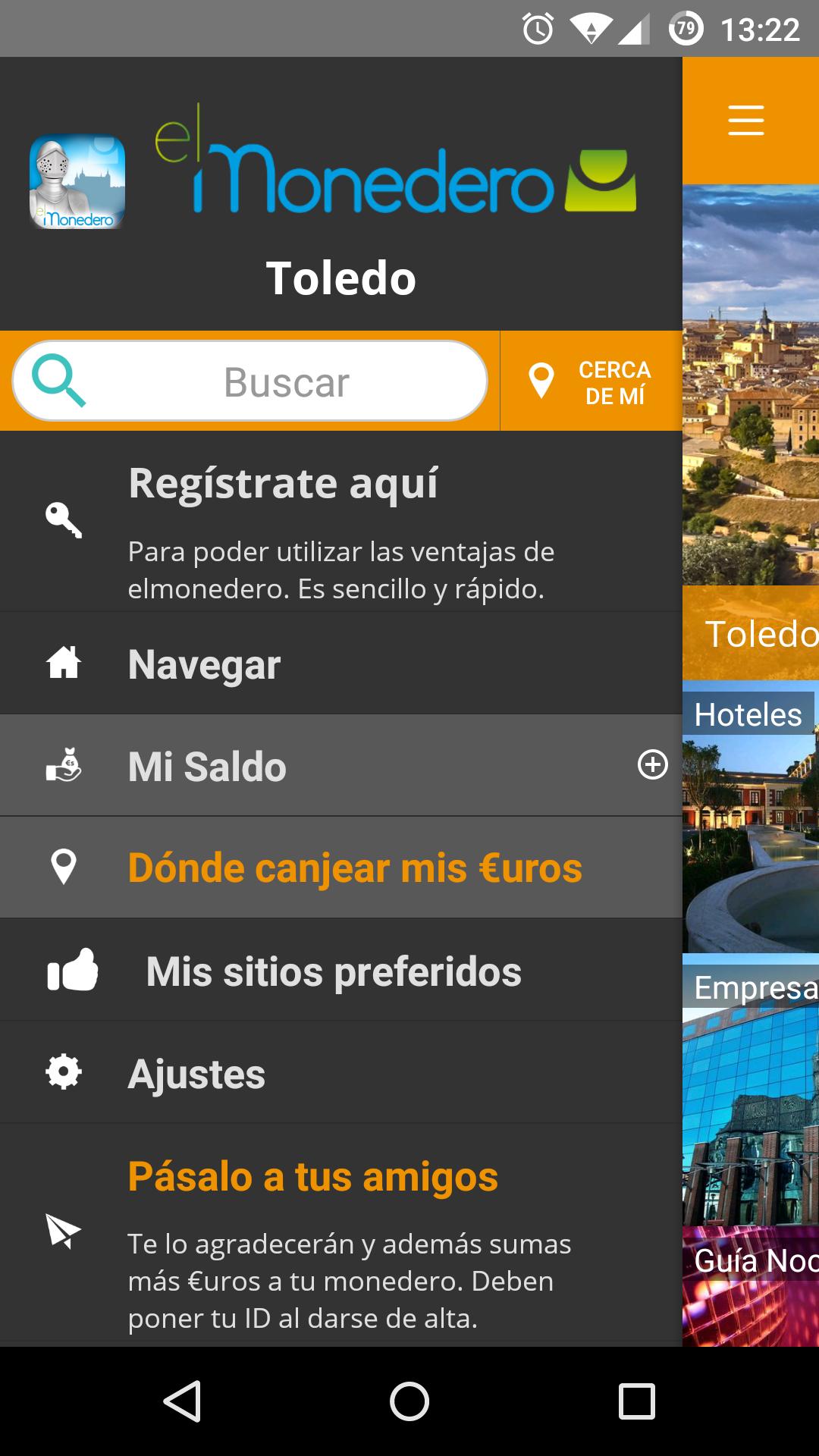
Task: Click the thumbs-up icon near Mis sitios preferidos
Action: pyautogui.click(x=71, y=968)
